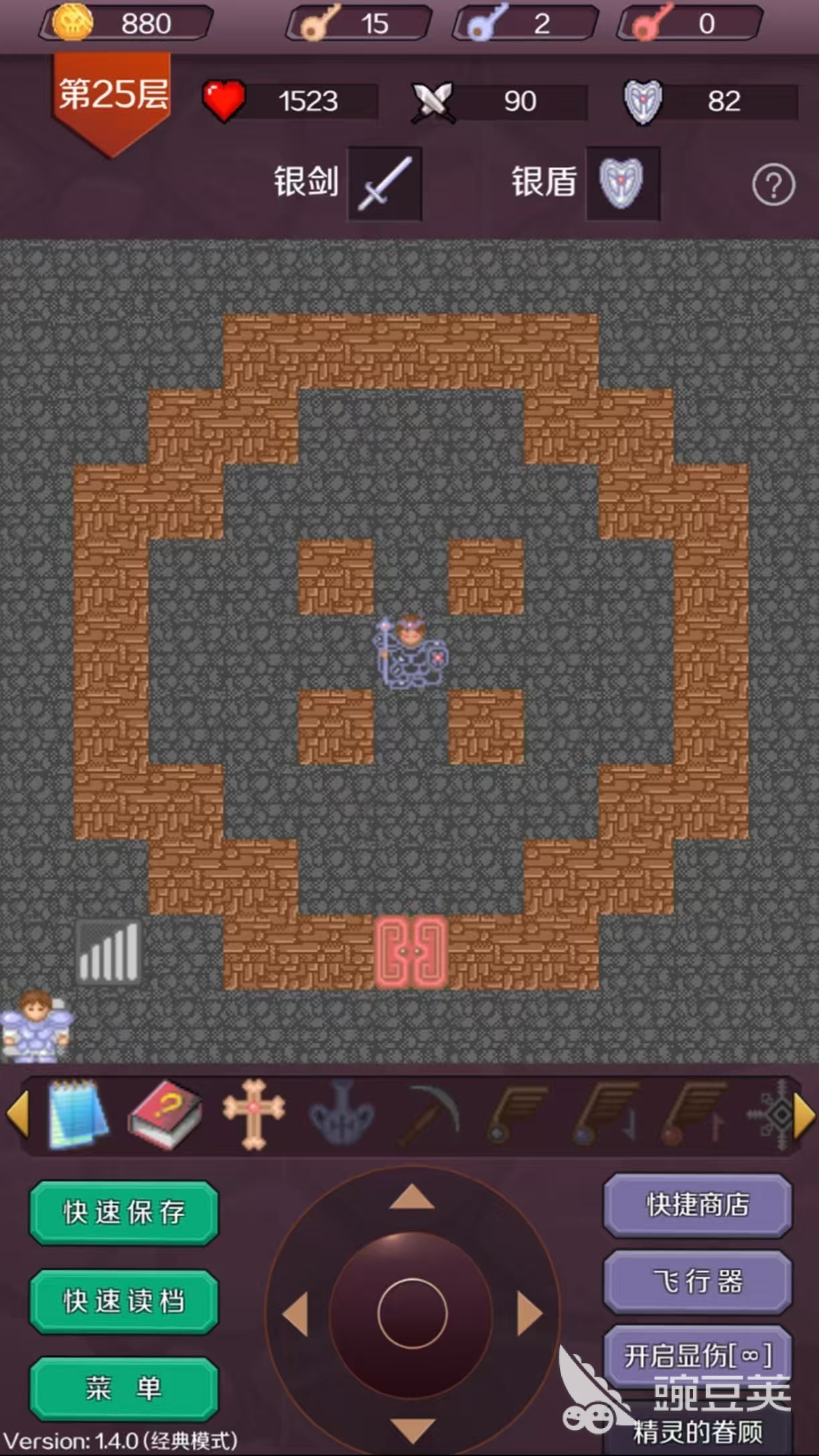Open the 菜单 menu button
819x1456 pixels.
tap(124, 1388)
